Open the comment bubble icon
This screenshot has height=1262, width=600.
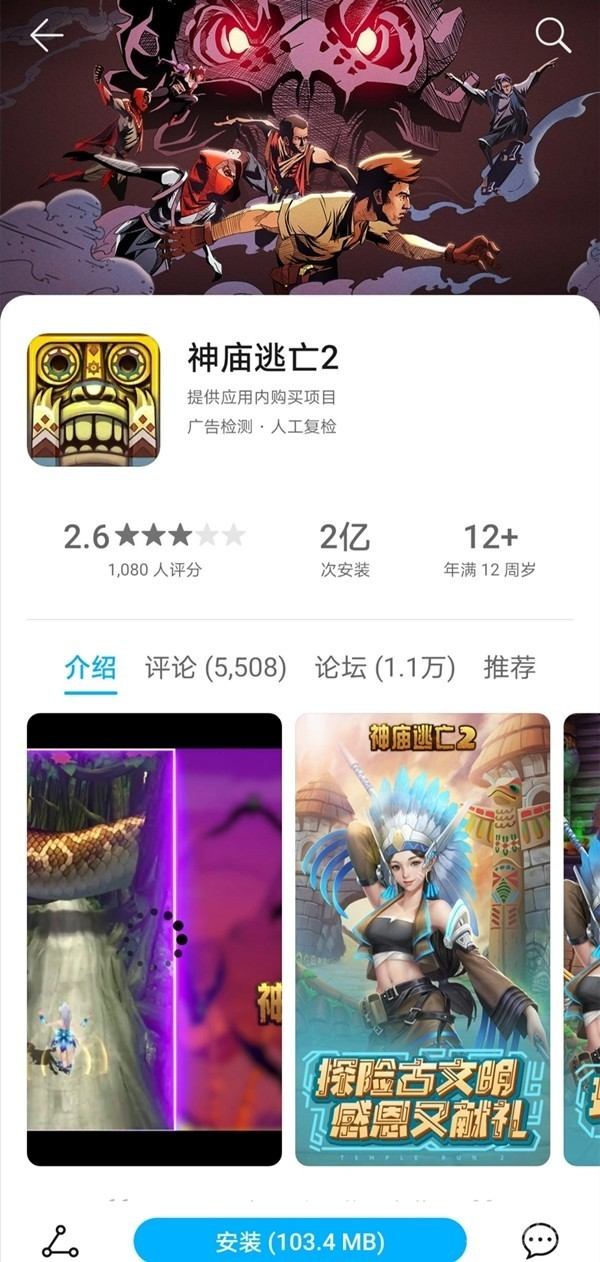coord(540,1242)
